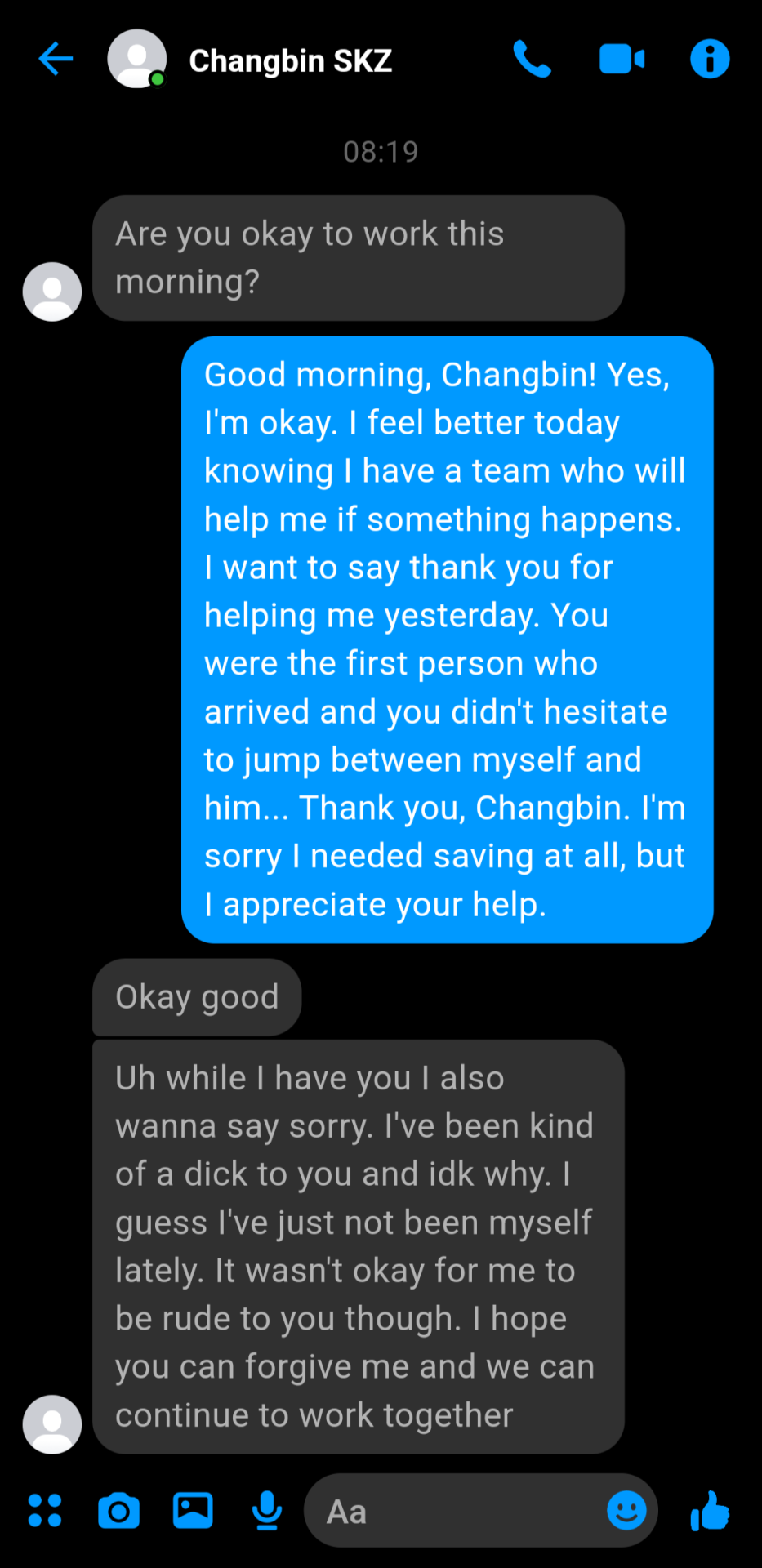Start a video call with Changbin SKZ
The image size is (762, 1568).
(622, 60)
